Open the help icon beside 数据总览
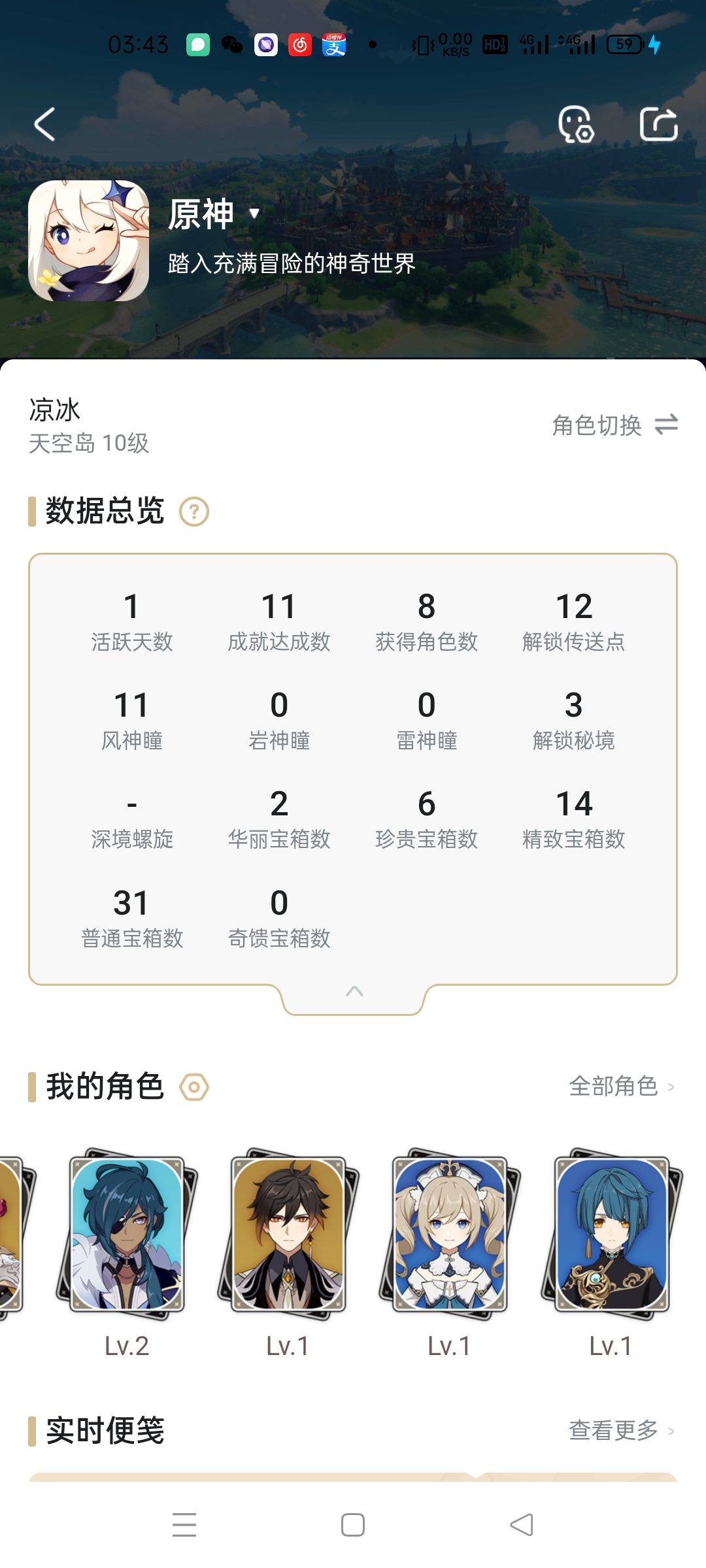Image resolution: width=706 pixels, height=1568 pixels. click(194, 512)
